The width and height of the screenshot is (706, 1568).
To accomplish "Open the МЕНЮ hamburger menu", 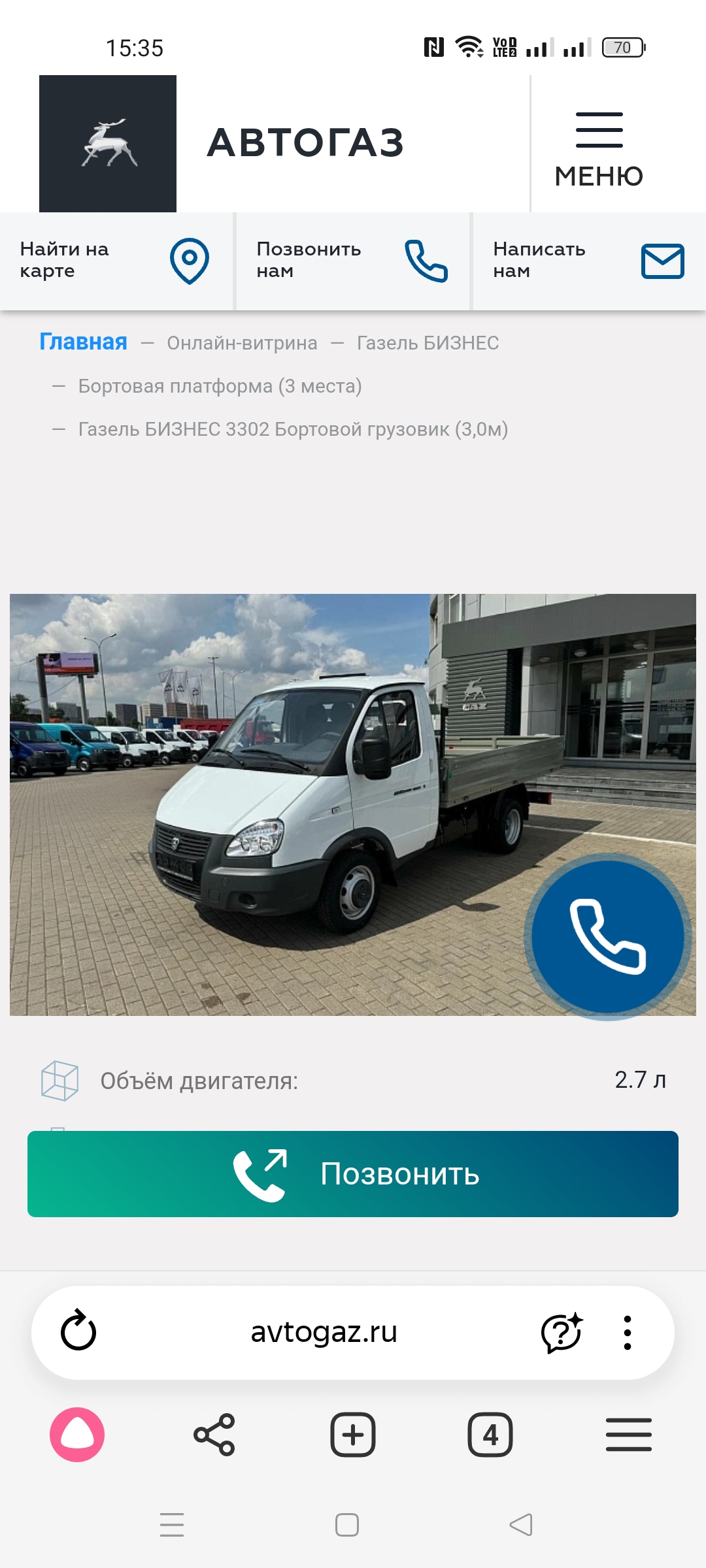I will click(599, 148).
